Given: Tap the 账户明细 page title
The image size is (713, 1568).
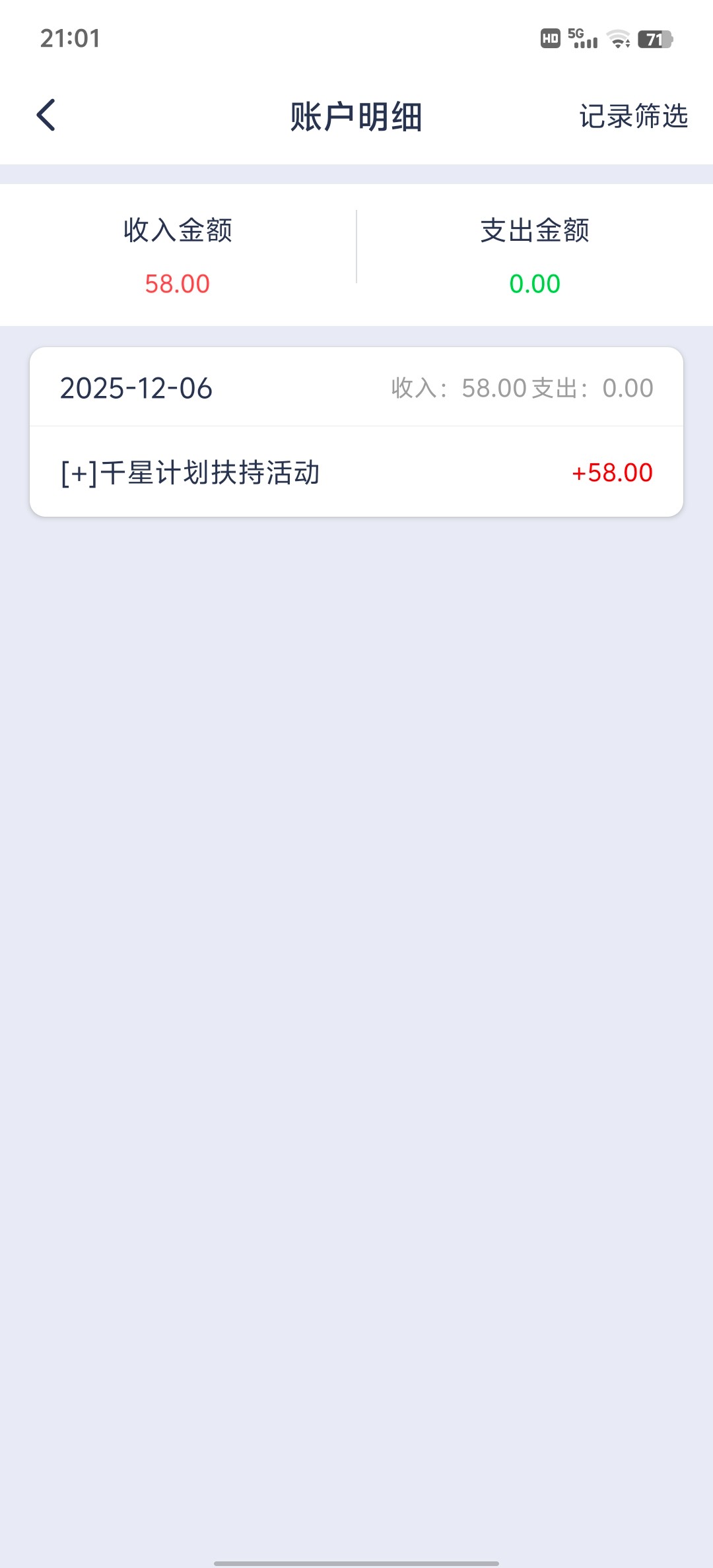Looking at the screenshot, I should pyautogui.click(x=356, y=115).
